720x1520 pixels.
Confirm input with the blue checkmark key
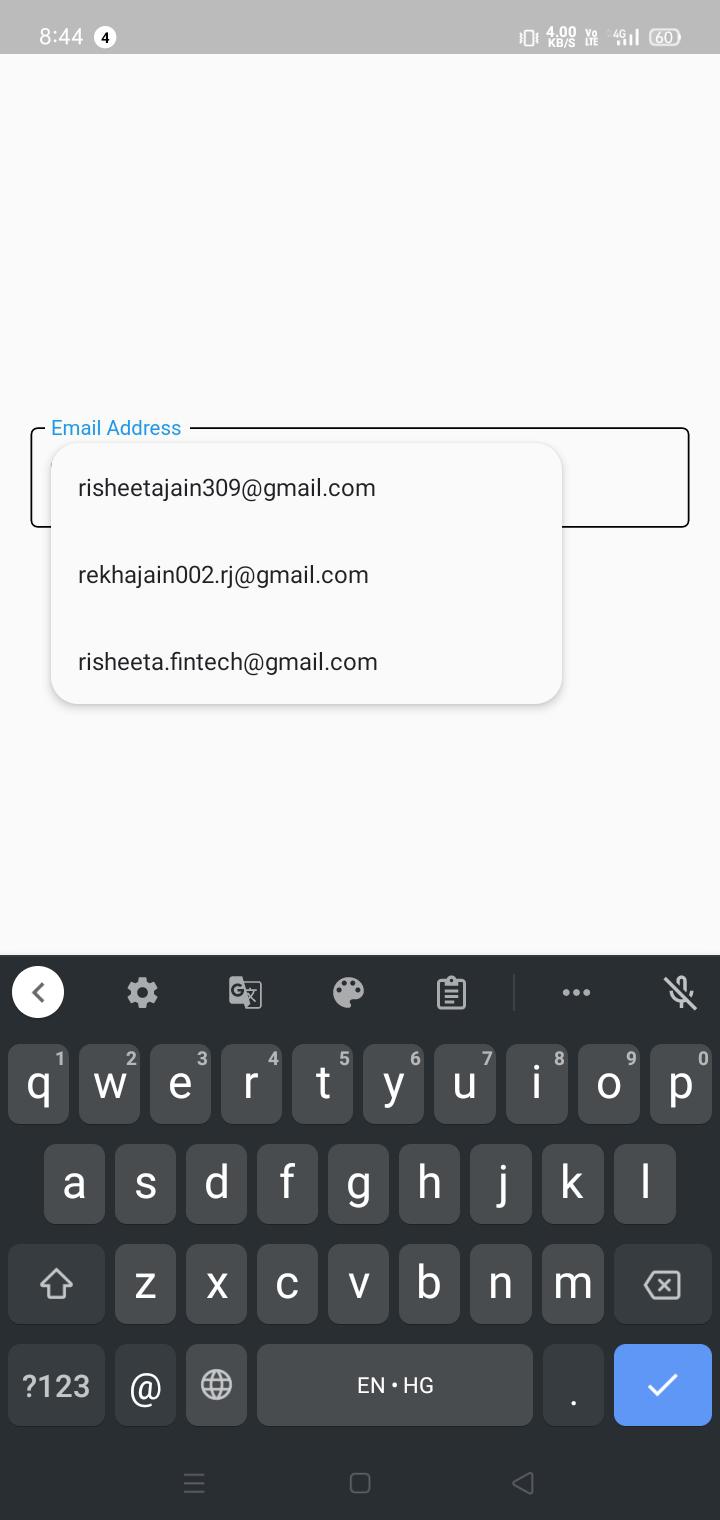coord(662,1385)
